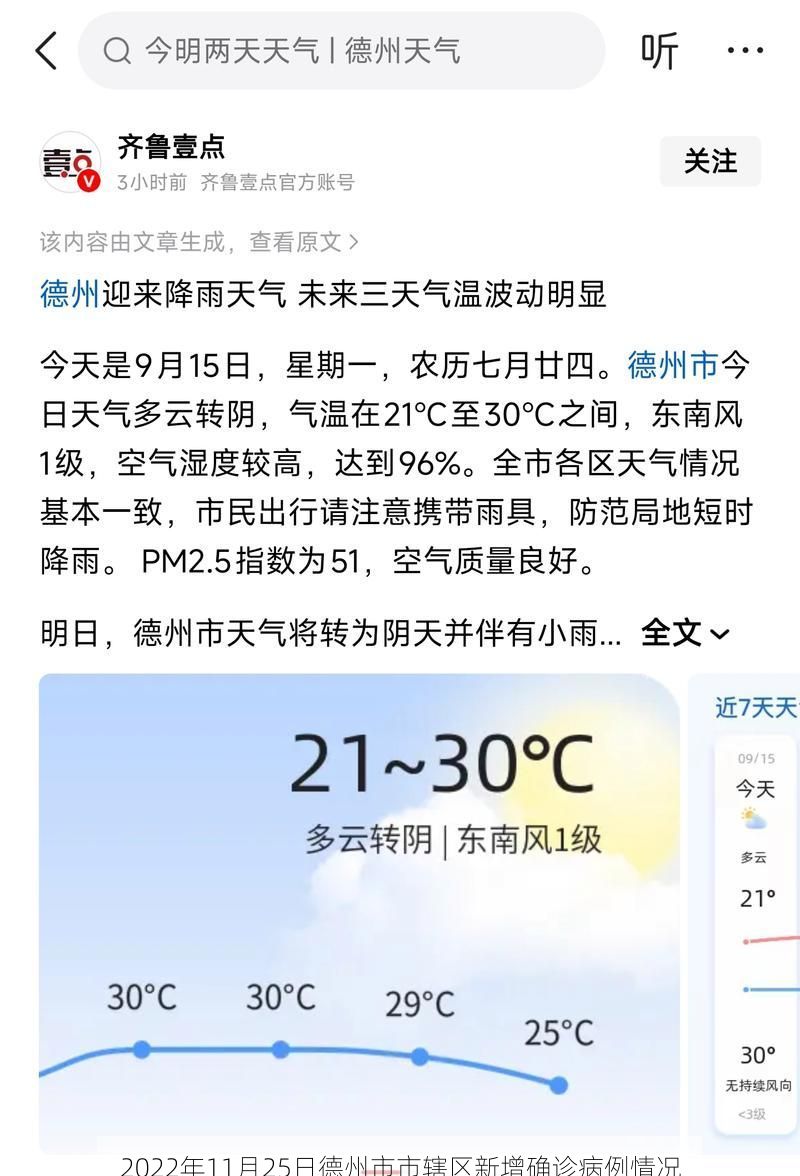Toggle following with the 关注 button
The height and width of the screenshot is (1176, 800).
coord(710,161)
